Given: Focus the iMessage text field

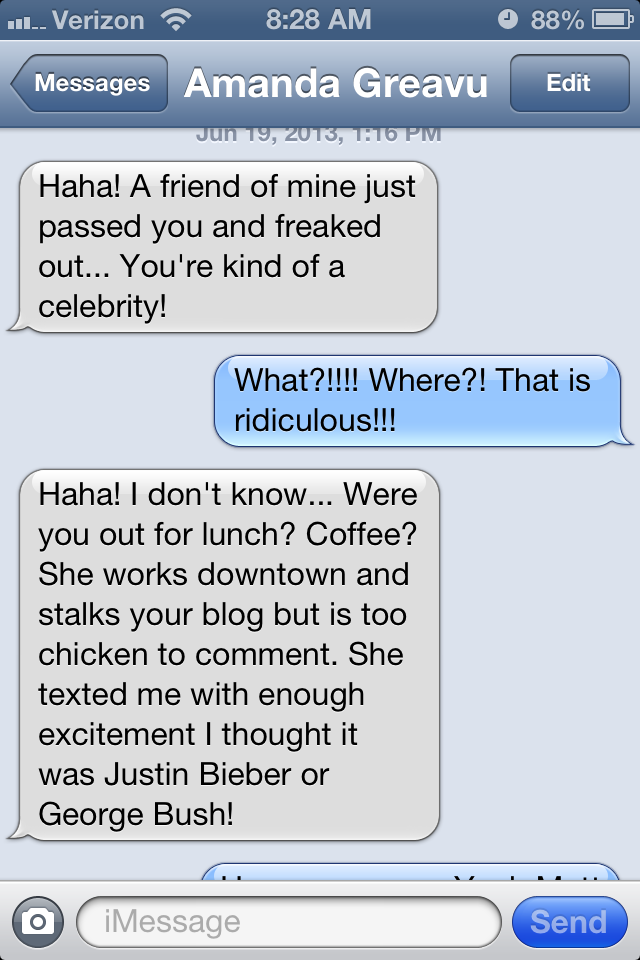Looking at the screenshot, I should pos(288,921).
